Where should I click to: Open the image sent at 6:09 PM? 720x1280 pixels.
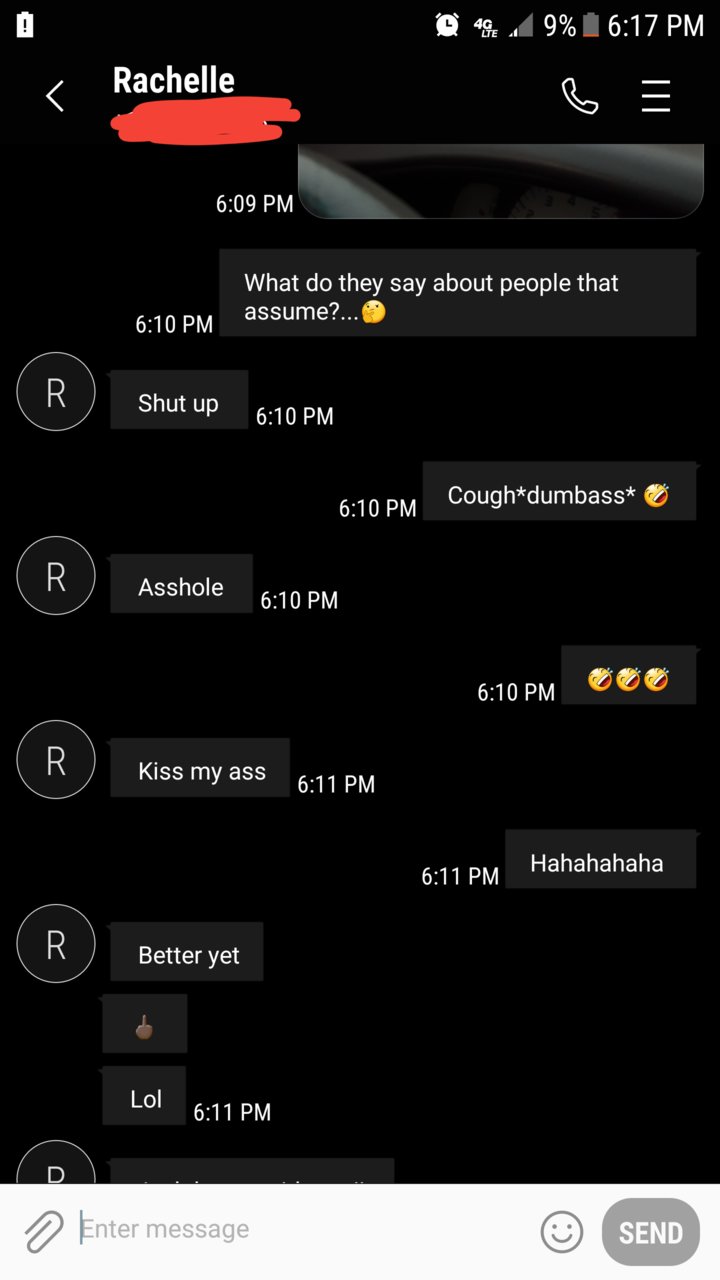pyautogui.click(x=500, y=180)
